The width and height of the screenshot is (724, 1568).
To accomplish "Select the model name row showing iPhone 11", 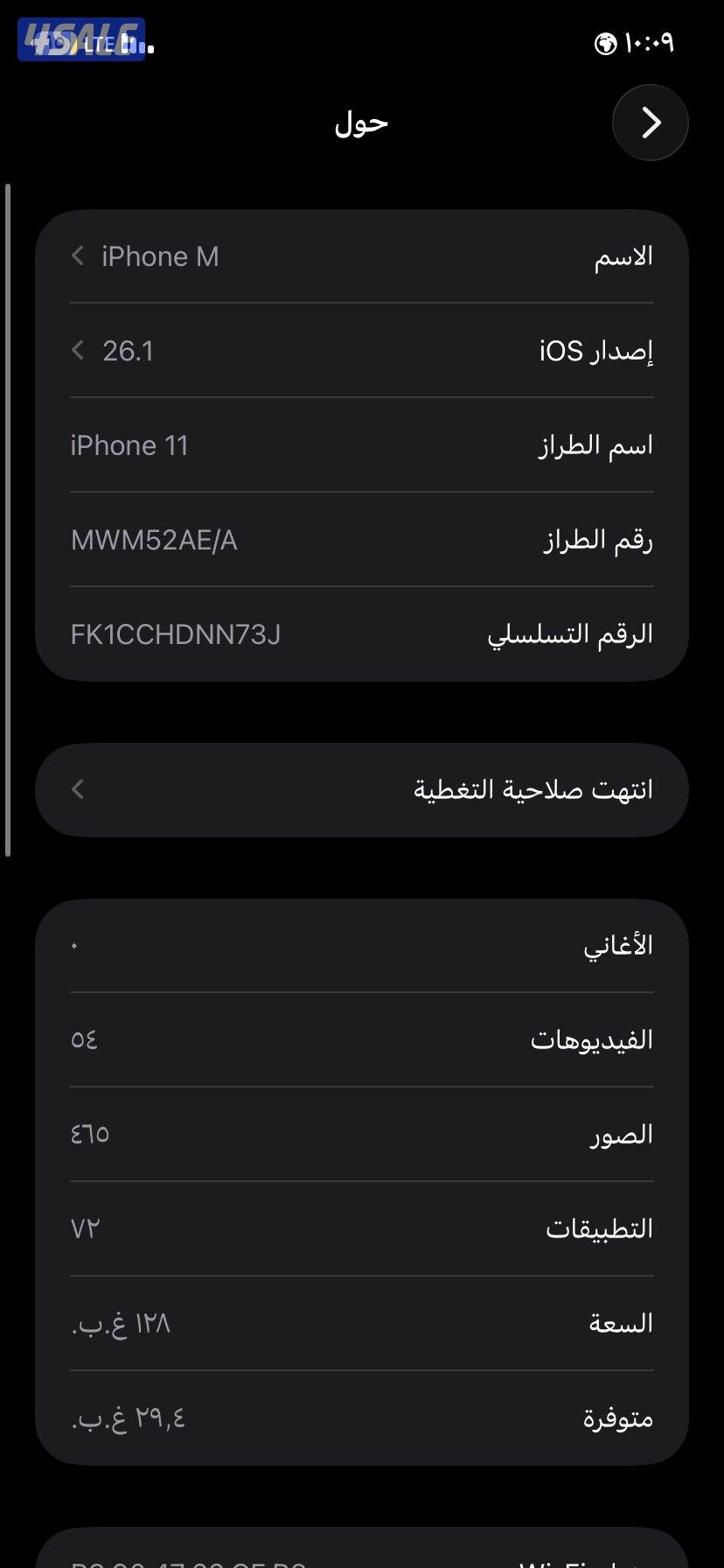I will tap(361, 444).
